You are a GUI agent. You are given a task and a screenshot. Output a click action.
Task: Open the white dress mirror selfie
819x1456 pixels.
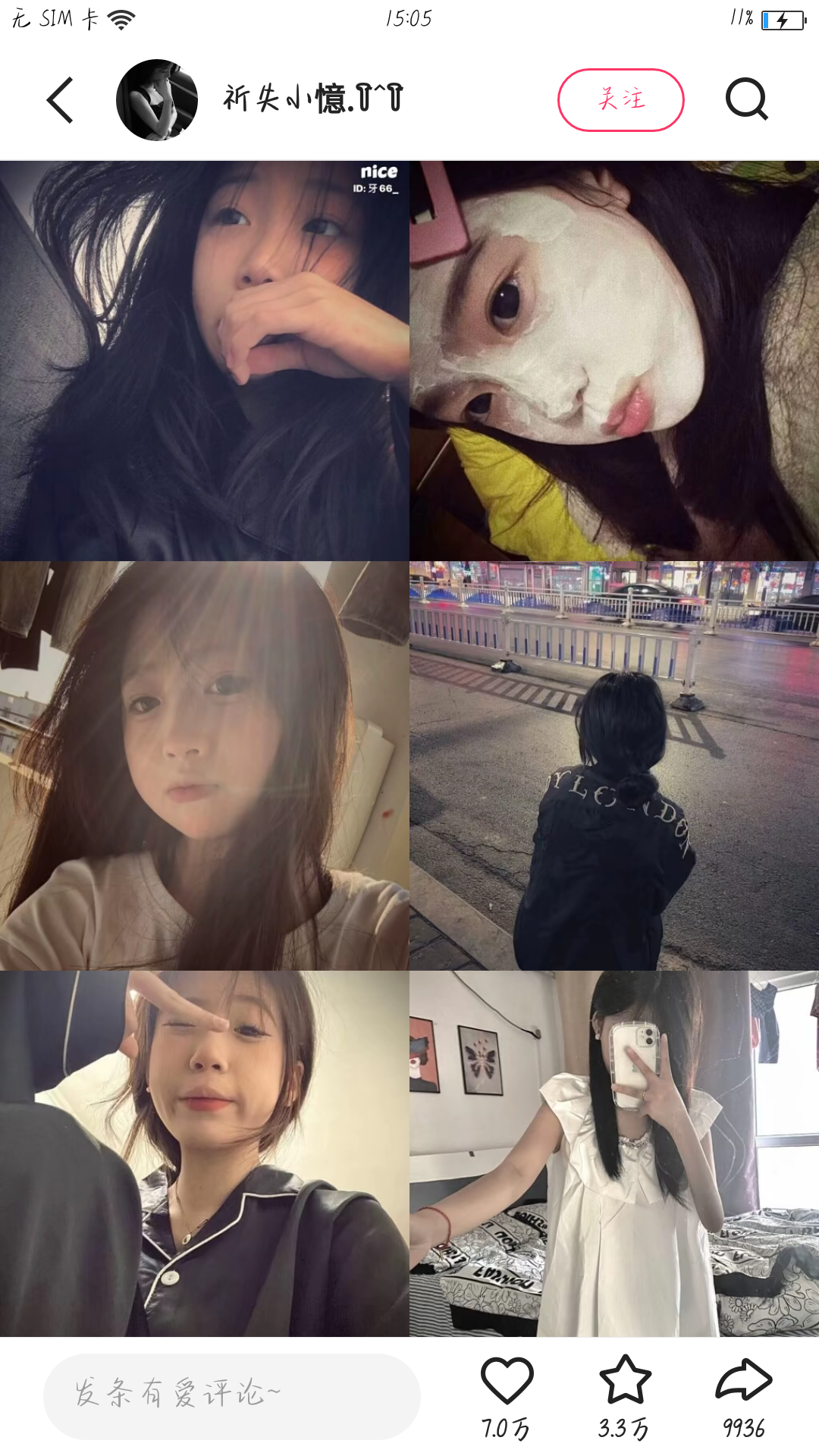click(614, 1153)
